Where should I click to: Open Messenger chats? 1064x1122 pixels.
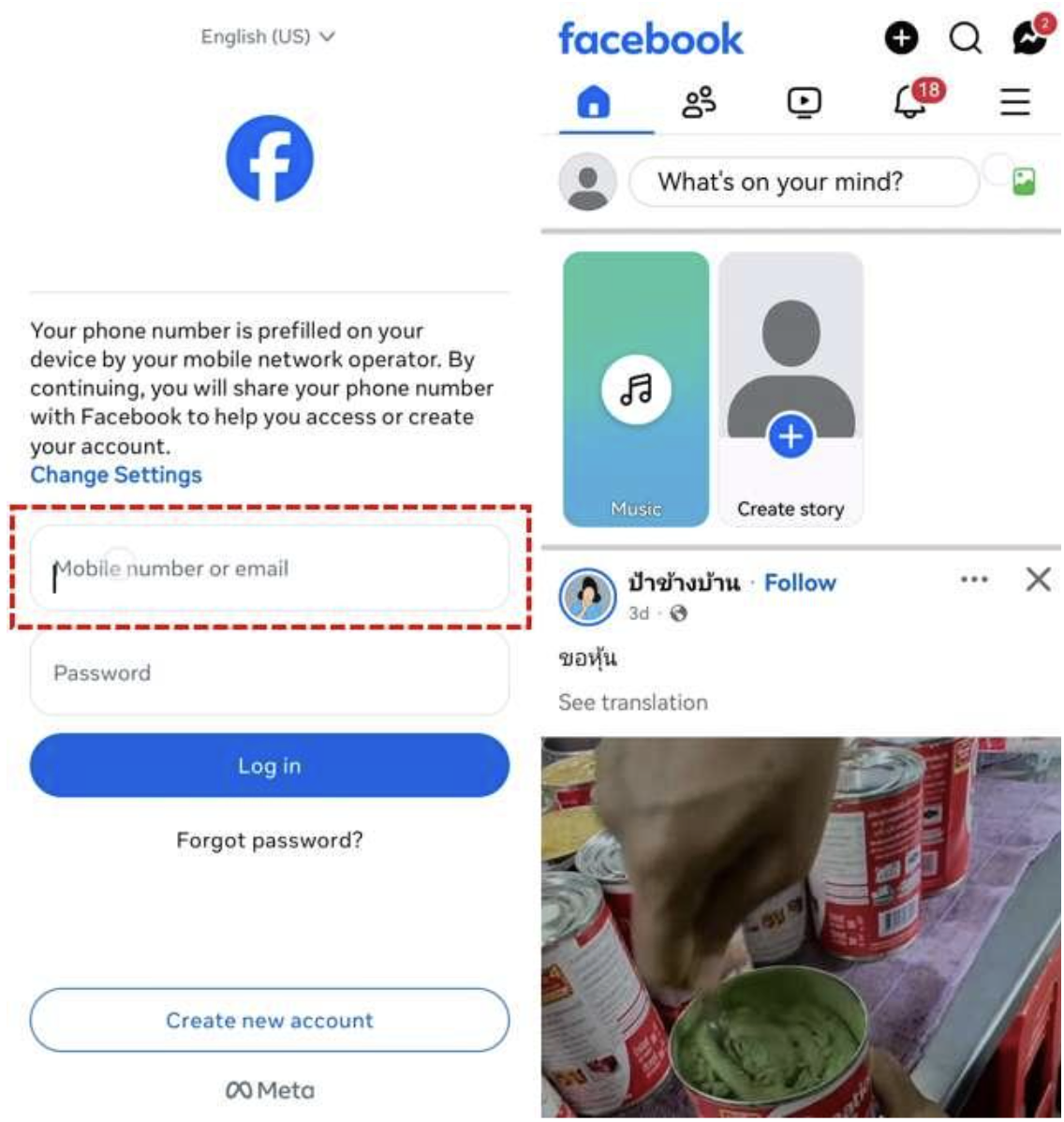coord(1028,38)
